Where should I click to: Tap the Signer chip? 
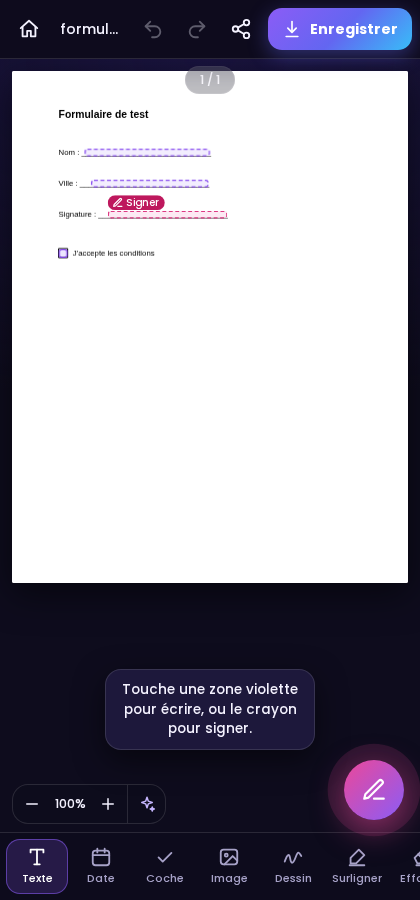(x=136, y=203)
